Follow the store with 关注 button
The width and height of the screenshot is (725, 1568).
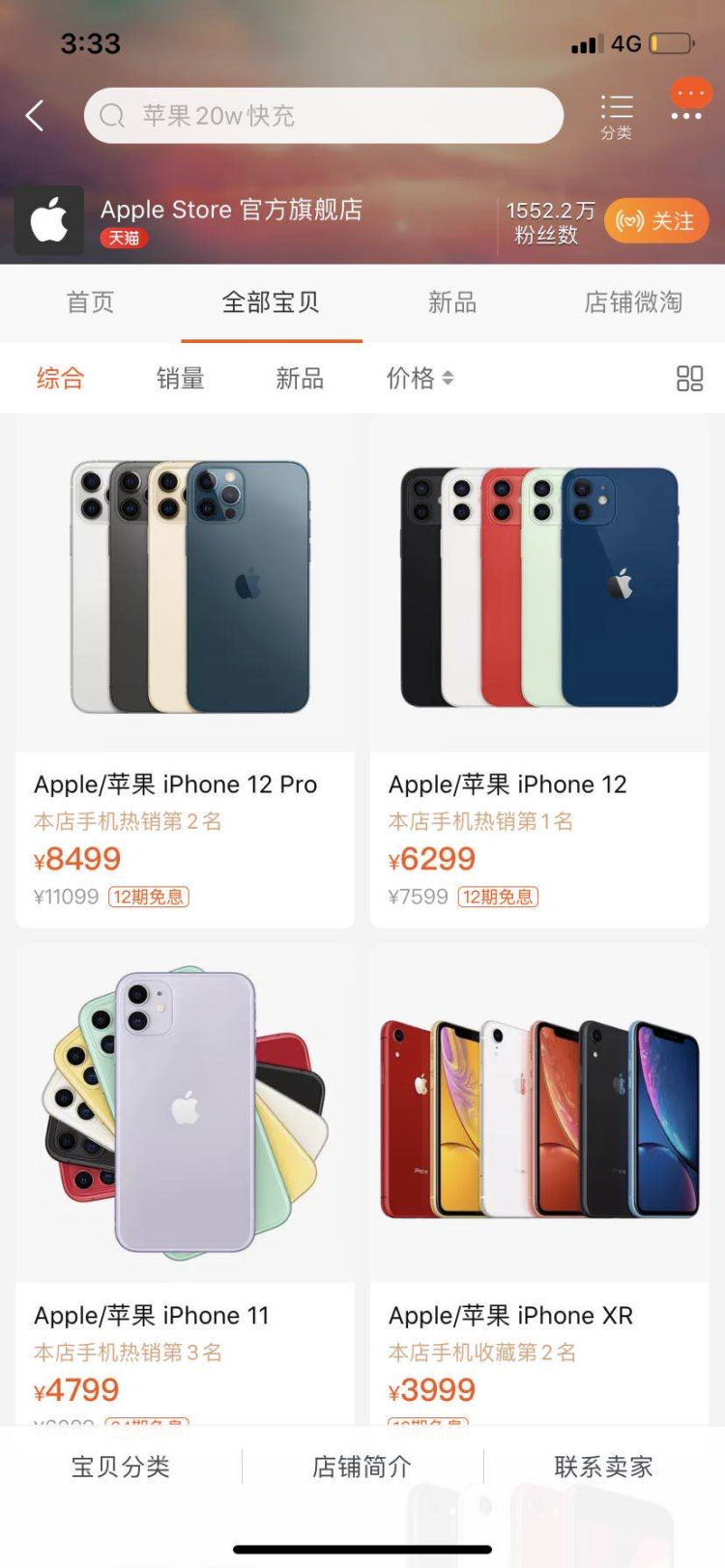click(x=656, y=221)
